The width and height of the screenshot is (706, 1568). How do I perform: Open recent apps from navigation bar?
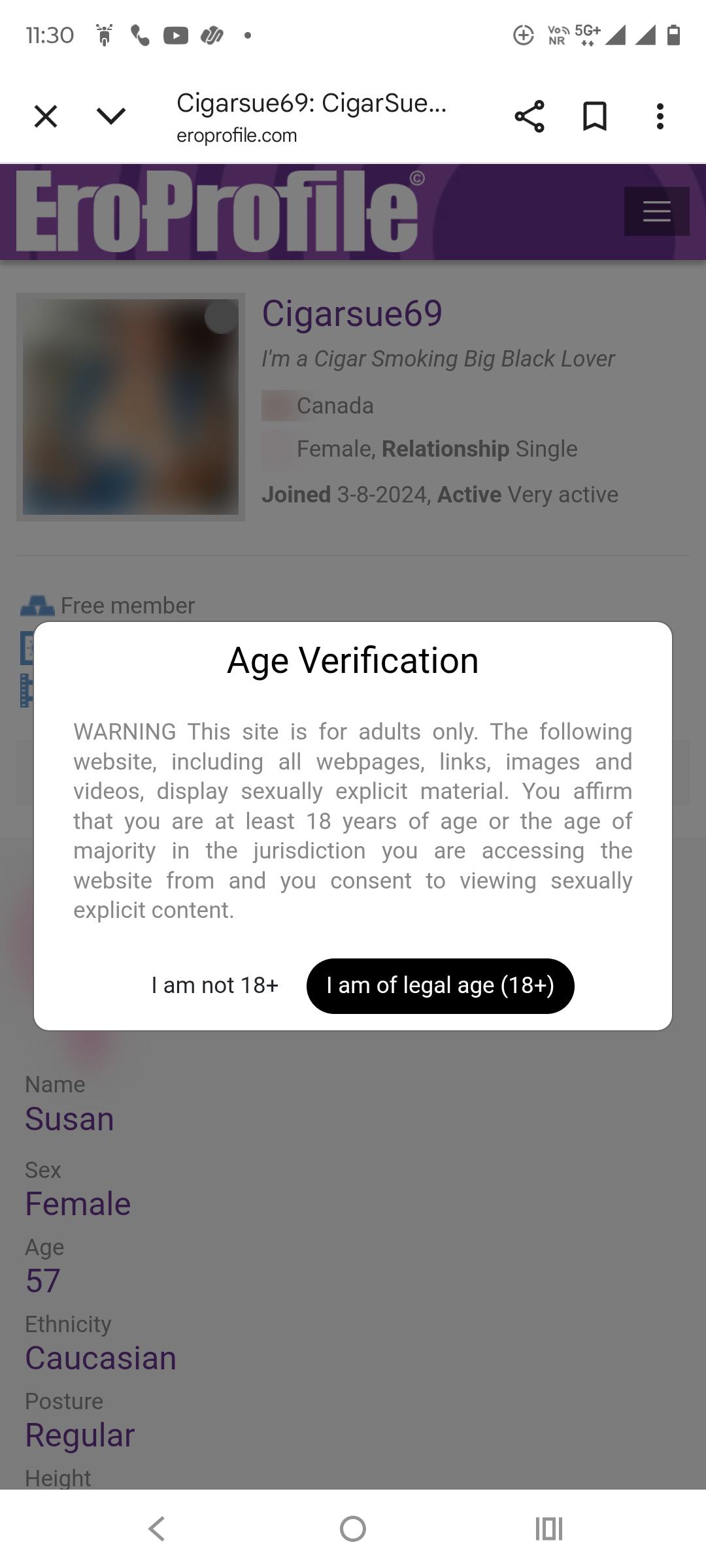(549, 1529)
